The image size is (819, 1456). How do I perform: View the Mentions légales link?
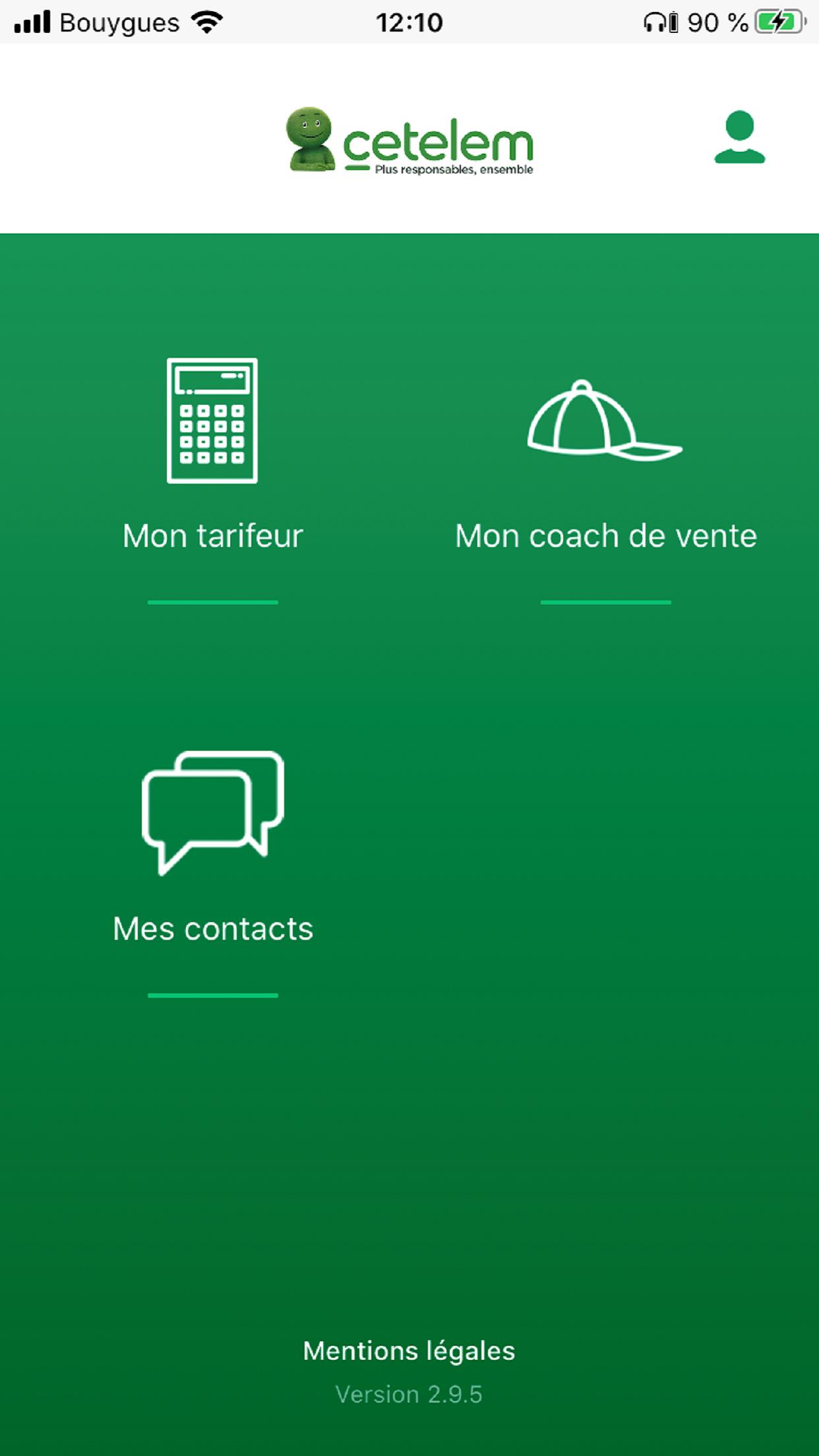point(409,1351)
